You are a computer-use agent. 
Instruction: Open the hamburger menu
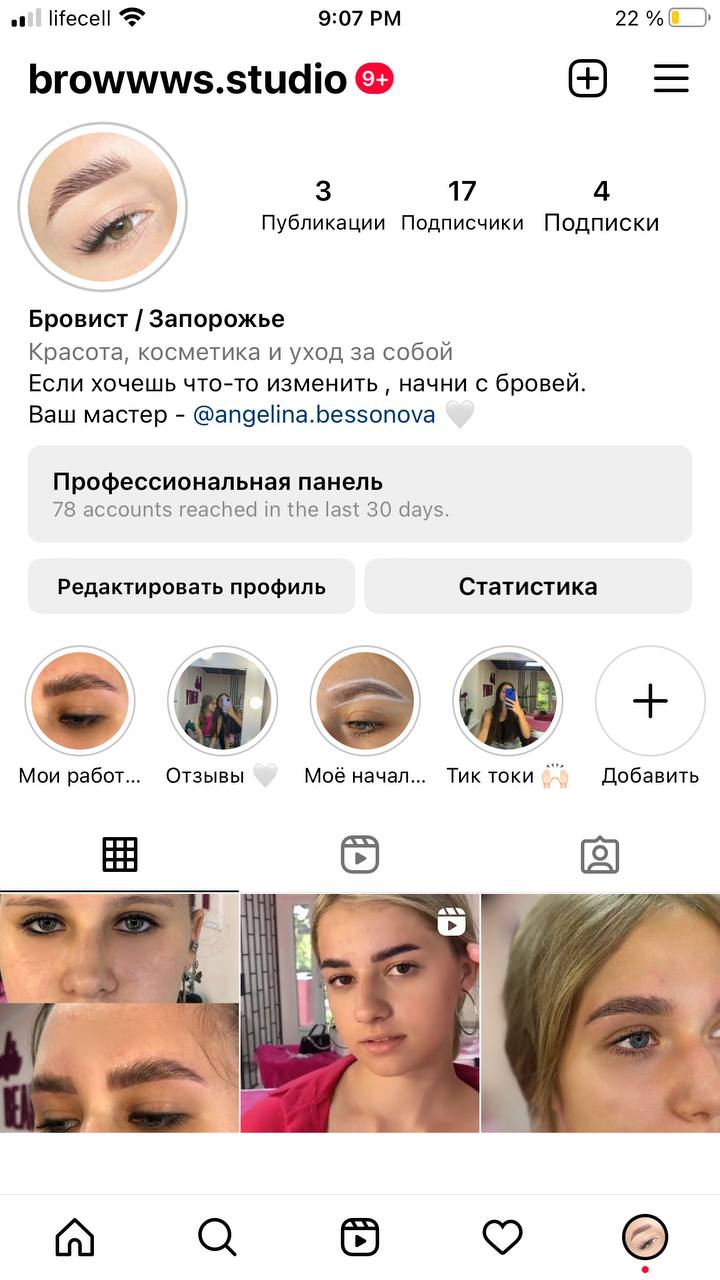(671, 78)
